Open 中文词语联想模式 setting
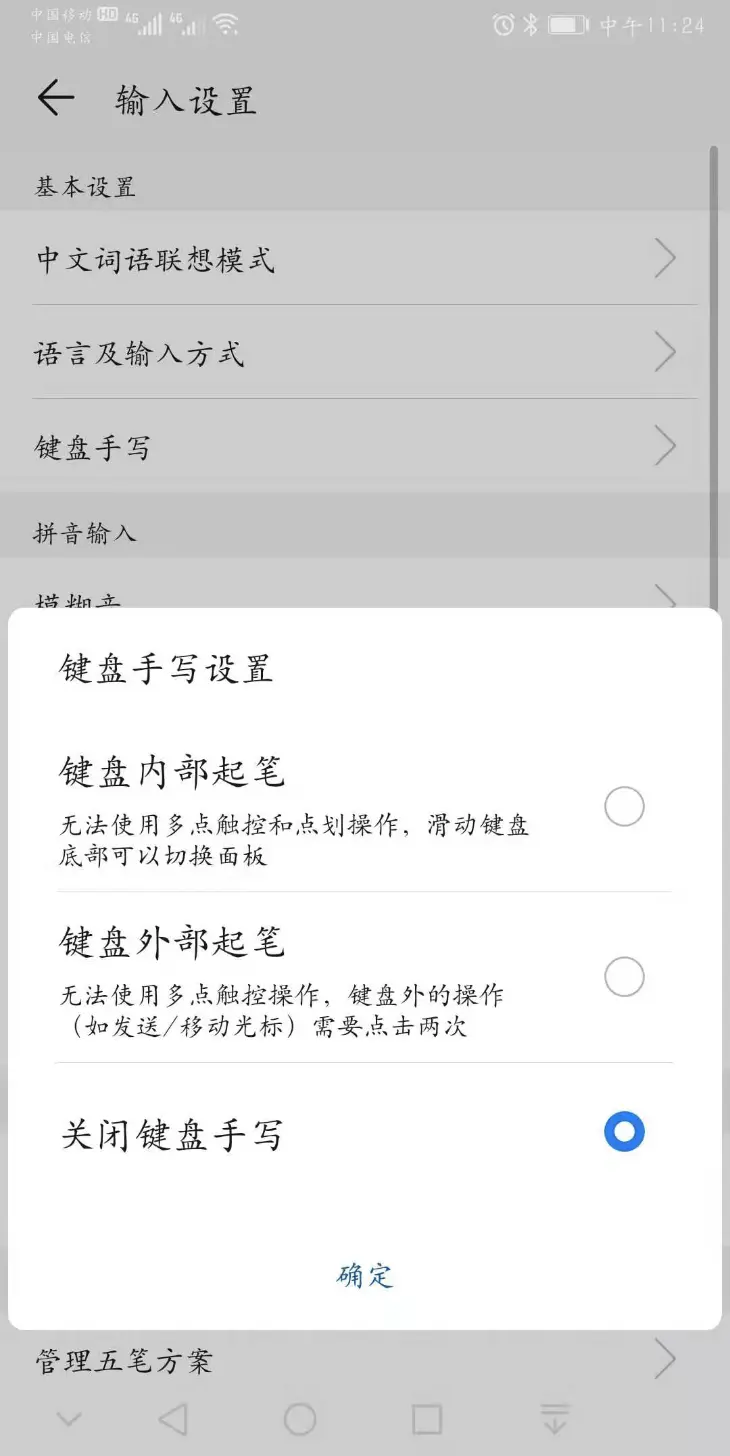The width and height of the screenshot is (730, 1456). [x=365, y=259]
